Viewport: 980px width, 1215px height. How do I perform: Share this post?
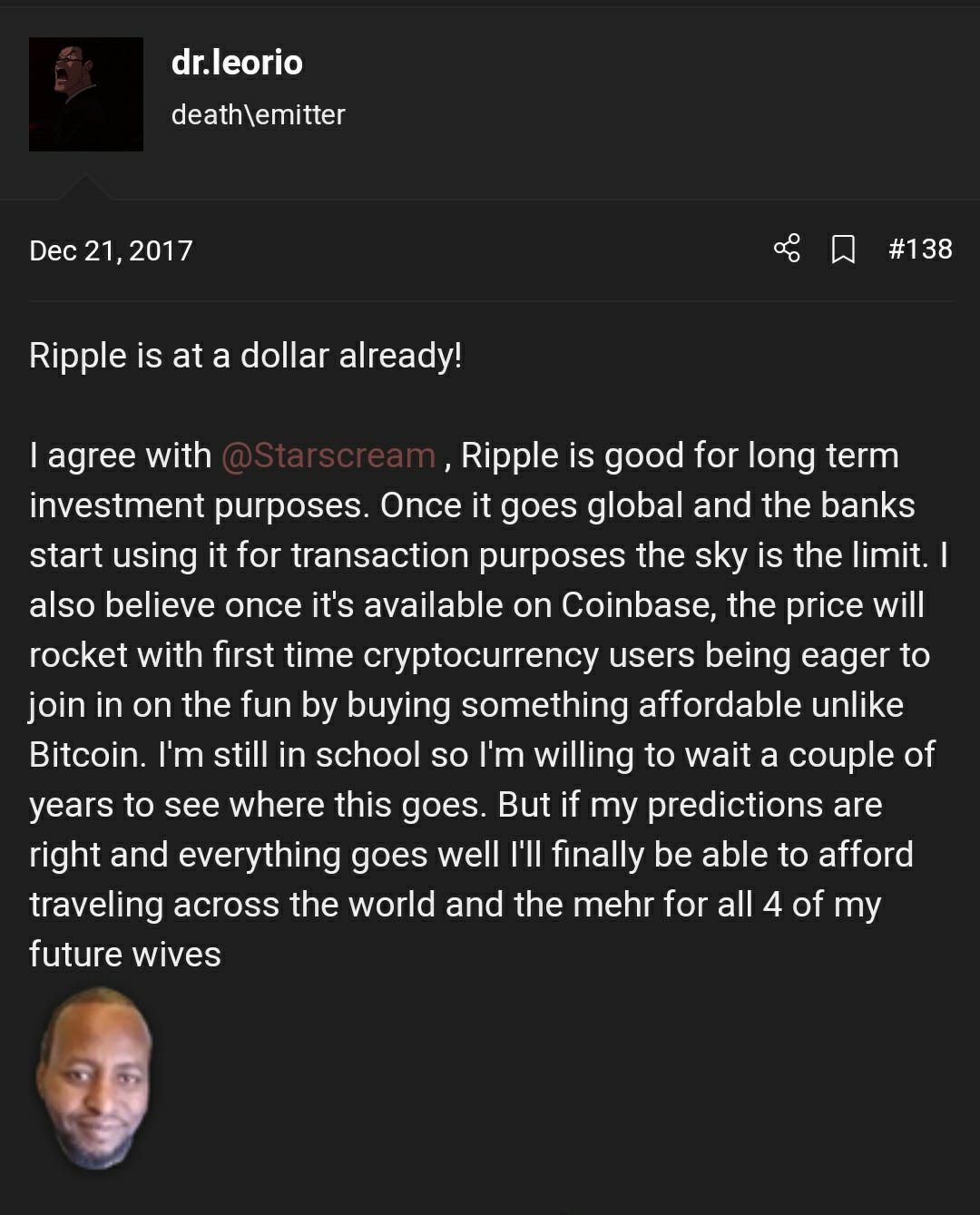tap(787, 249)
